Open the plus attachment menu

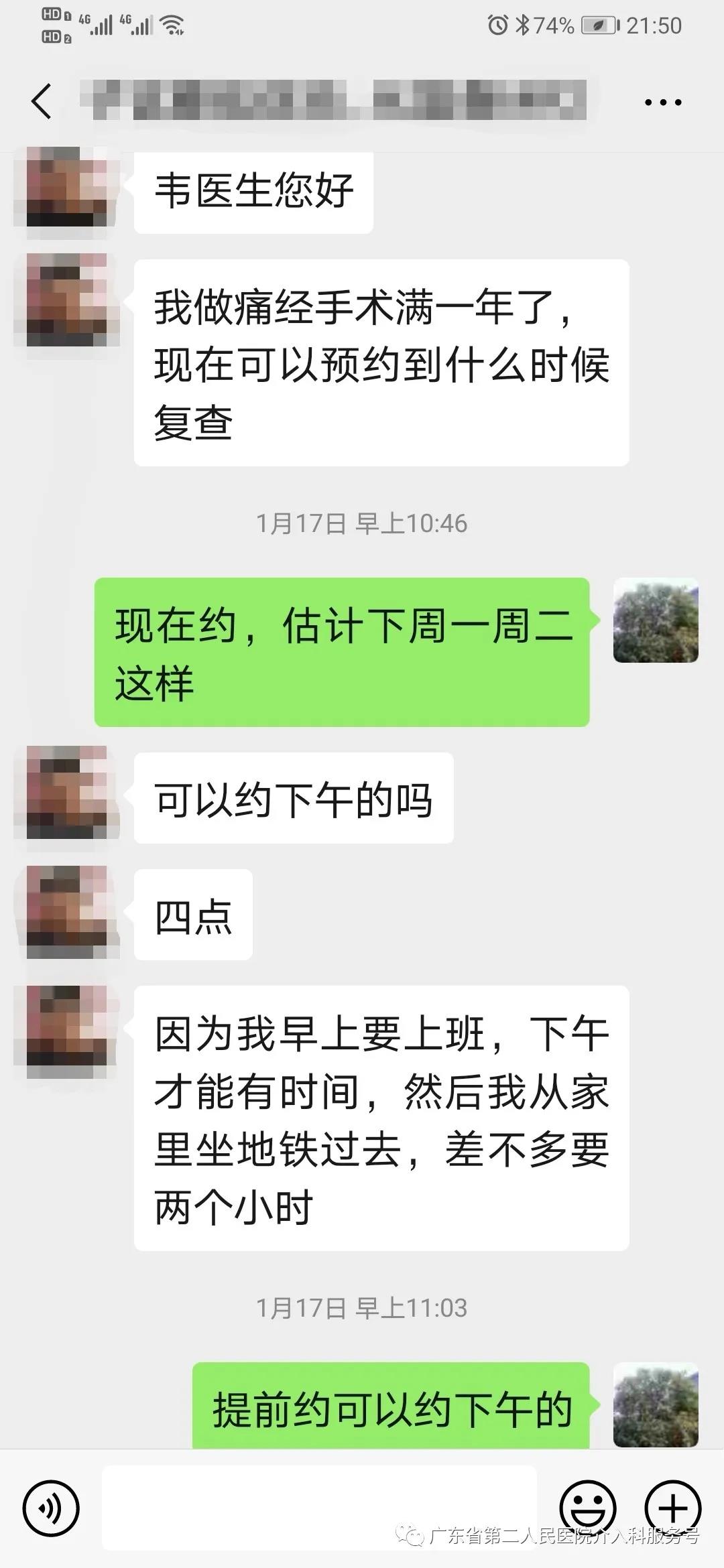pyautogui.click(x=672, y=1508)
